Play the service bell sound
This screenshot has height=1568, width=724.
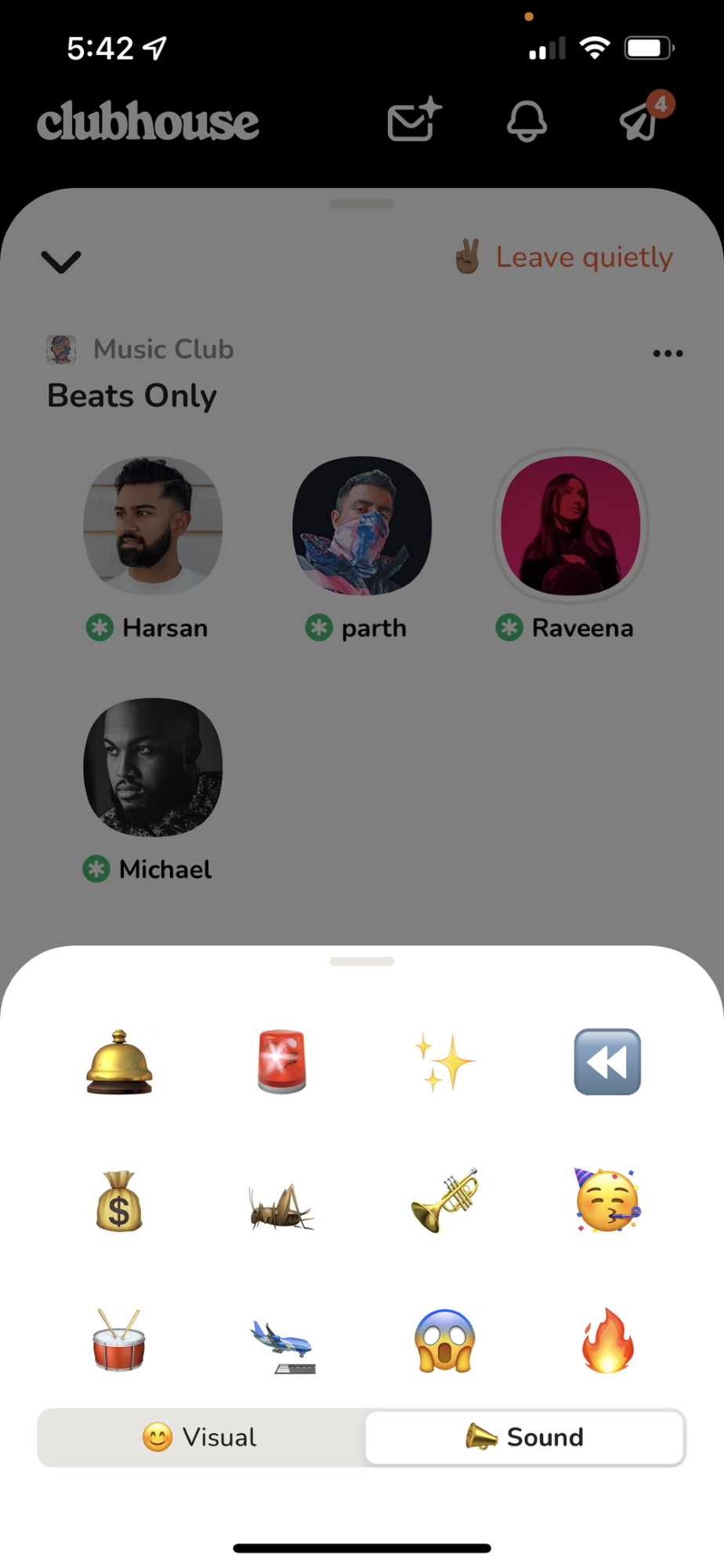(119, 1062)
